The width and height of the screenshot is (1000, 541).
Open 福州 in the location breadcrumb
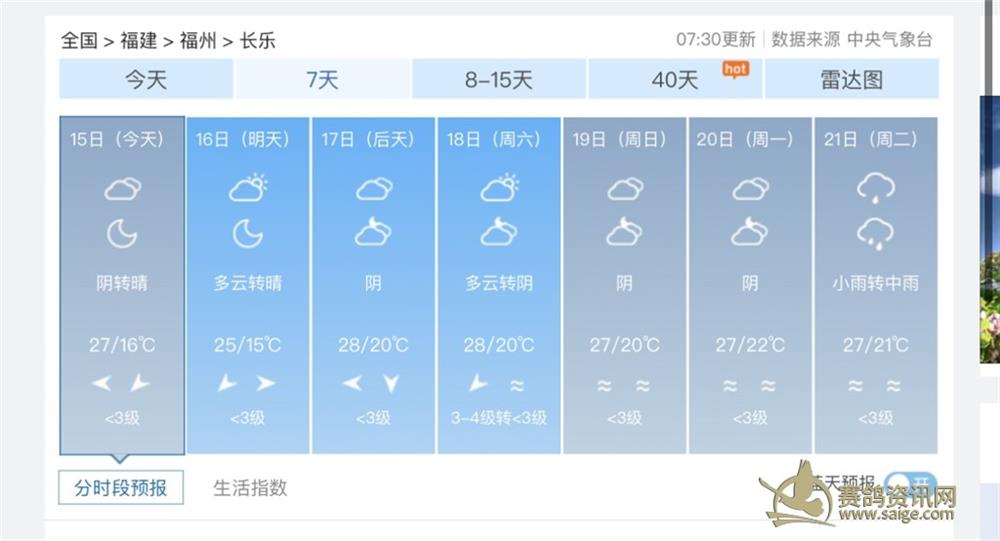[x=198, y=41]
